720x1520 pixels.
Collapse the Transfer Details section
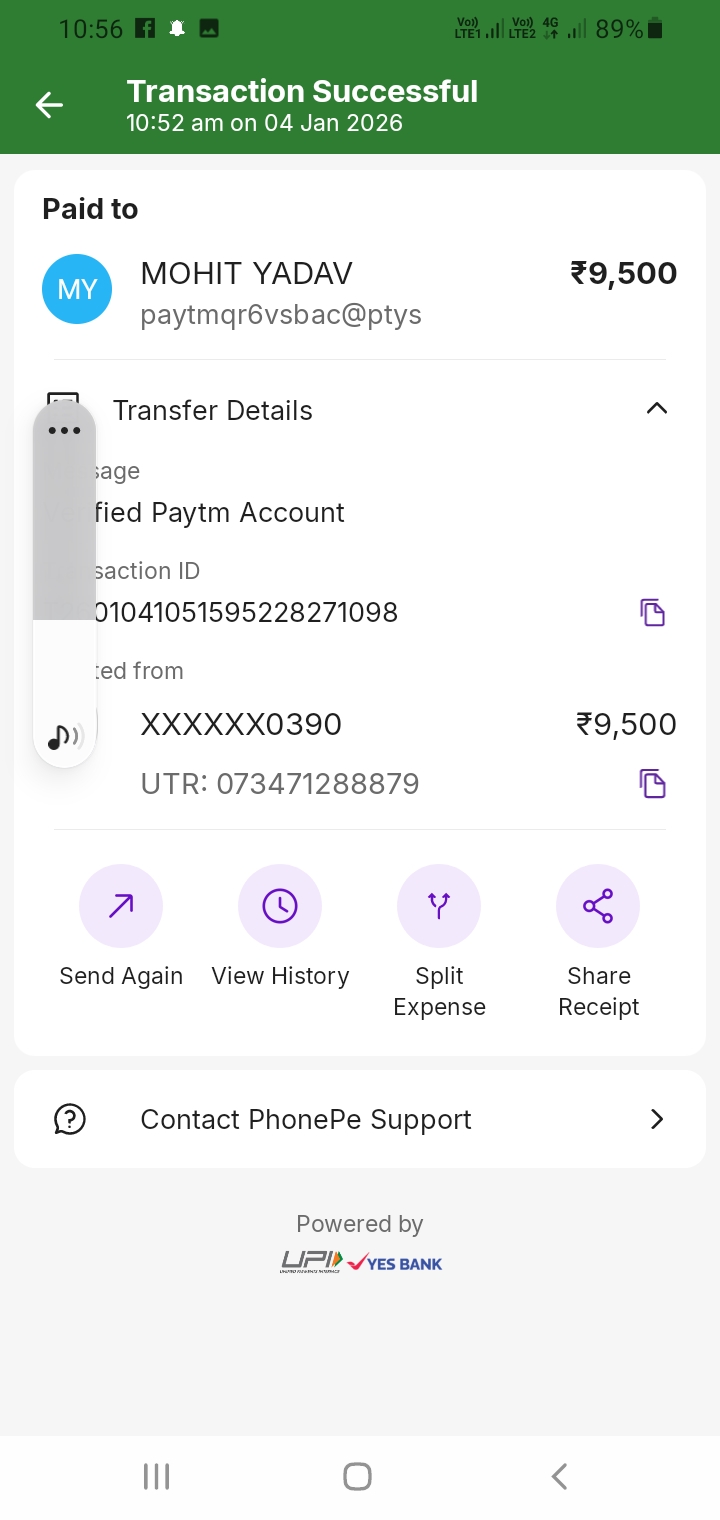pos(656,409)
